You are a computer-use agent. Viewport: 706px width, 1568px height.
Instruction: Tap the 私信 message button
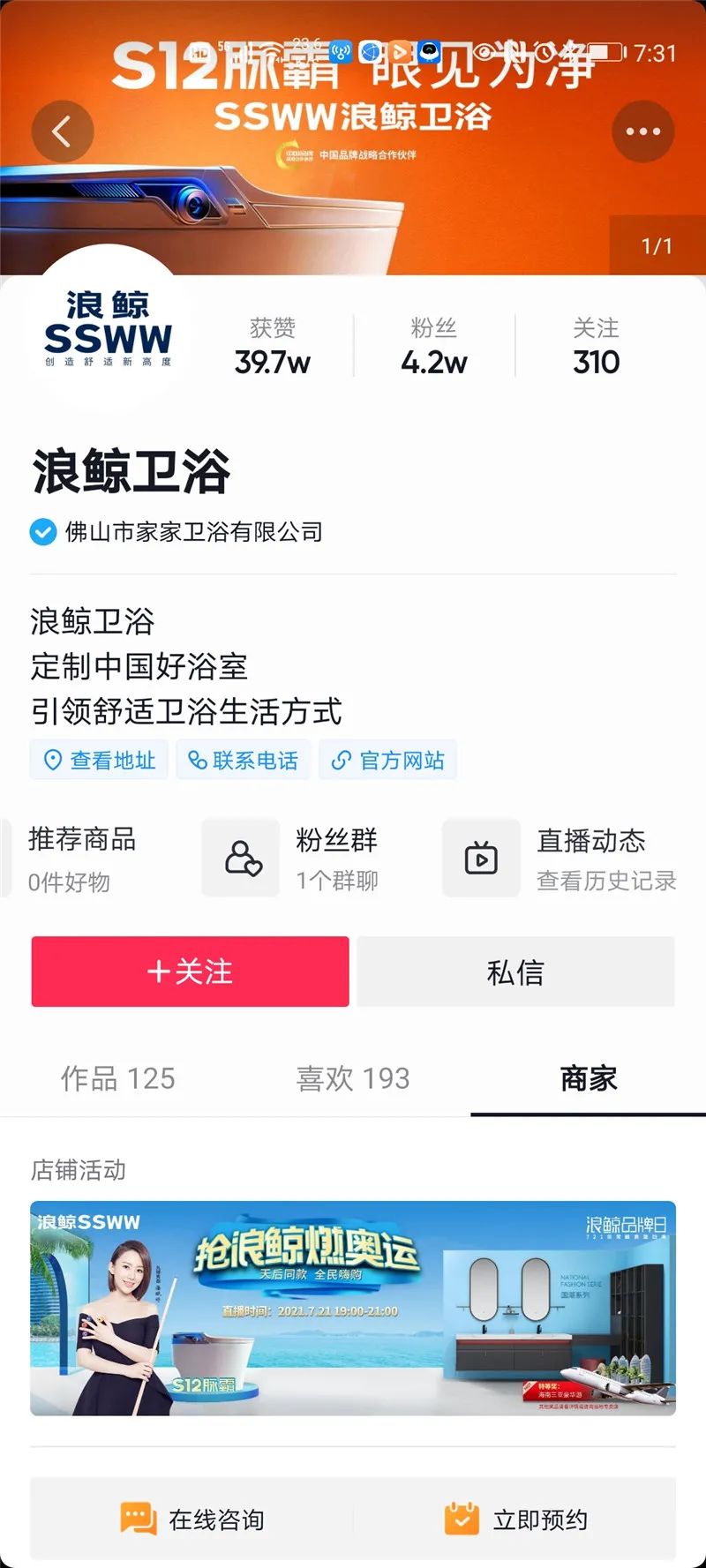[x=515, y=972]
